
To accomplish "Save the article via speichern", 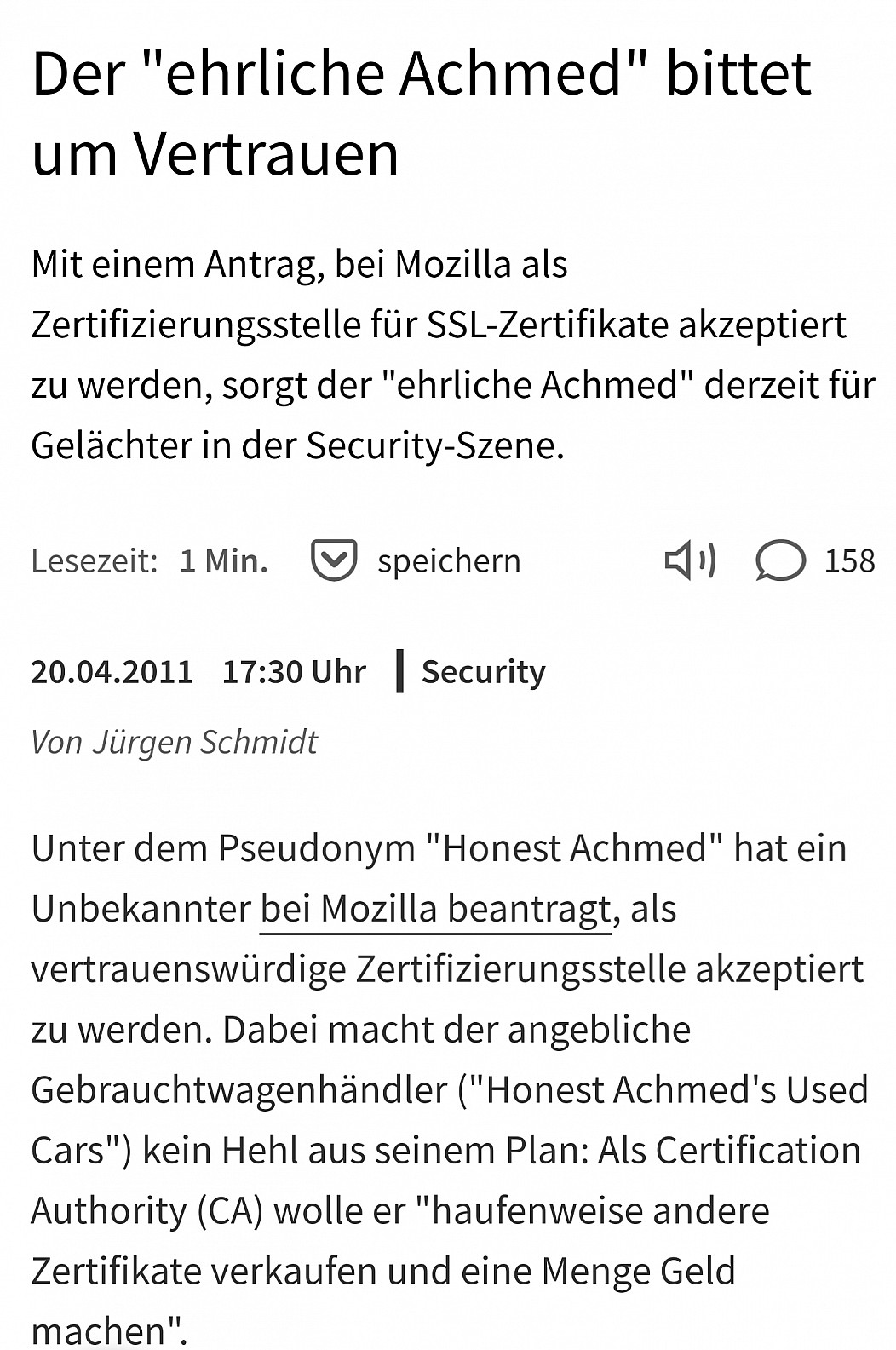I will [416, 560].
